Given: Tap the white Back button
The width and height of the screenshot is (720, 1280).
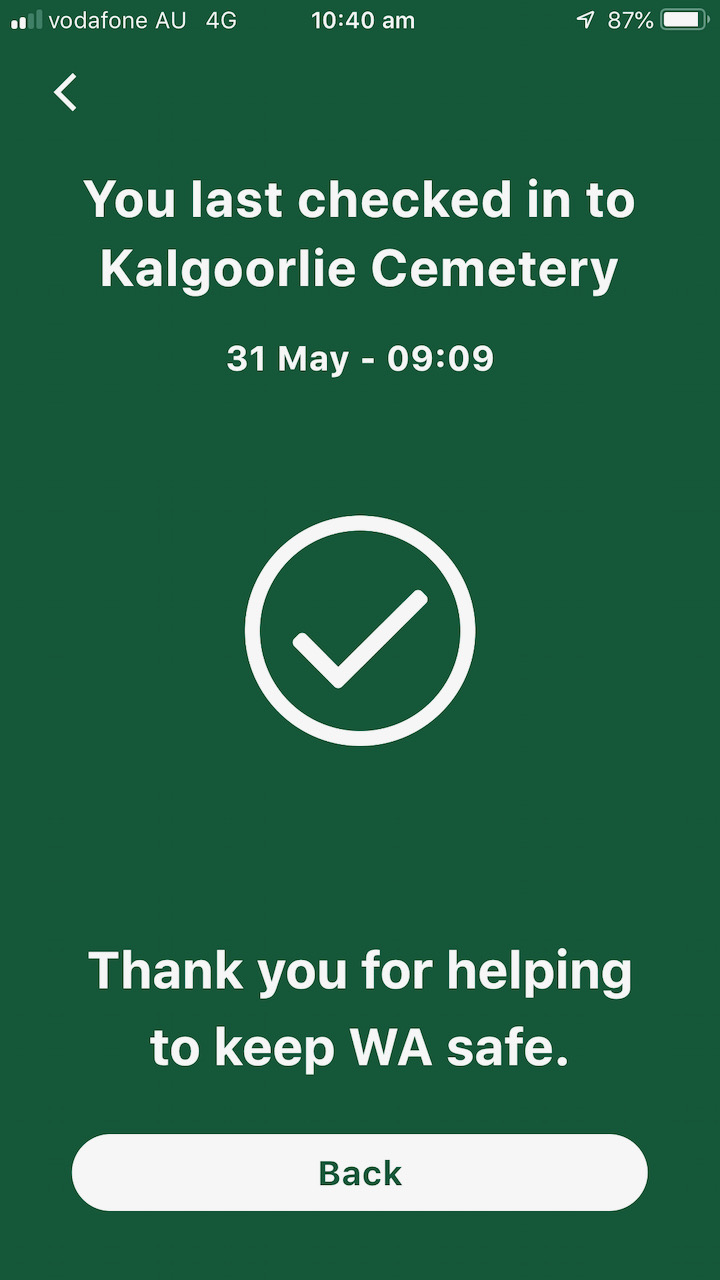Looking at the screenshot, I should (x=360, y=1173).
